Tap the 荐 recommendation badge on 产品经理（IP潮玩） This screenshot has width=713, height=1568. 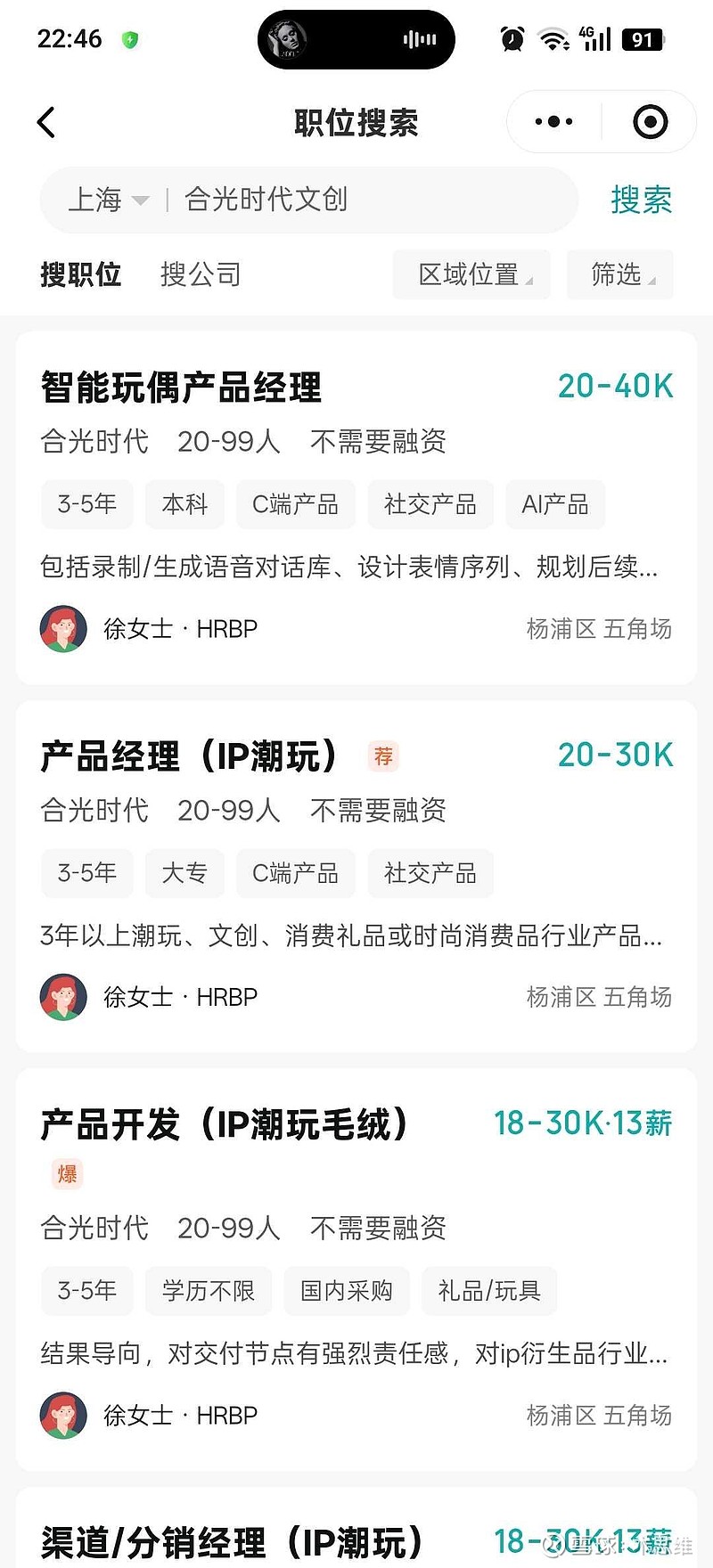pyautogui.click(x=382, y=755)
